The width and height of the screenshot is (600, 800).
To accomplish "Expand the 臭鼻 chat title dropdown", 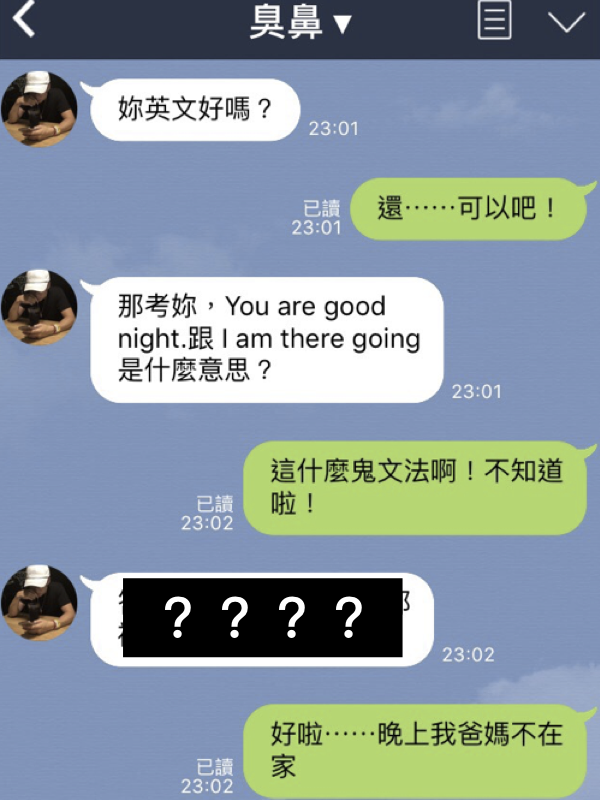I will click(x=301, y=22).
